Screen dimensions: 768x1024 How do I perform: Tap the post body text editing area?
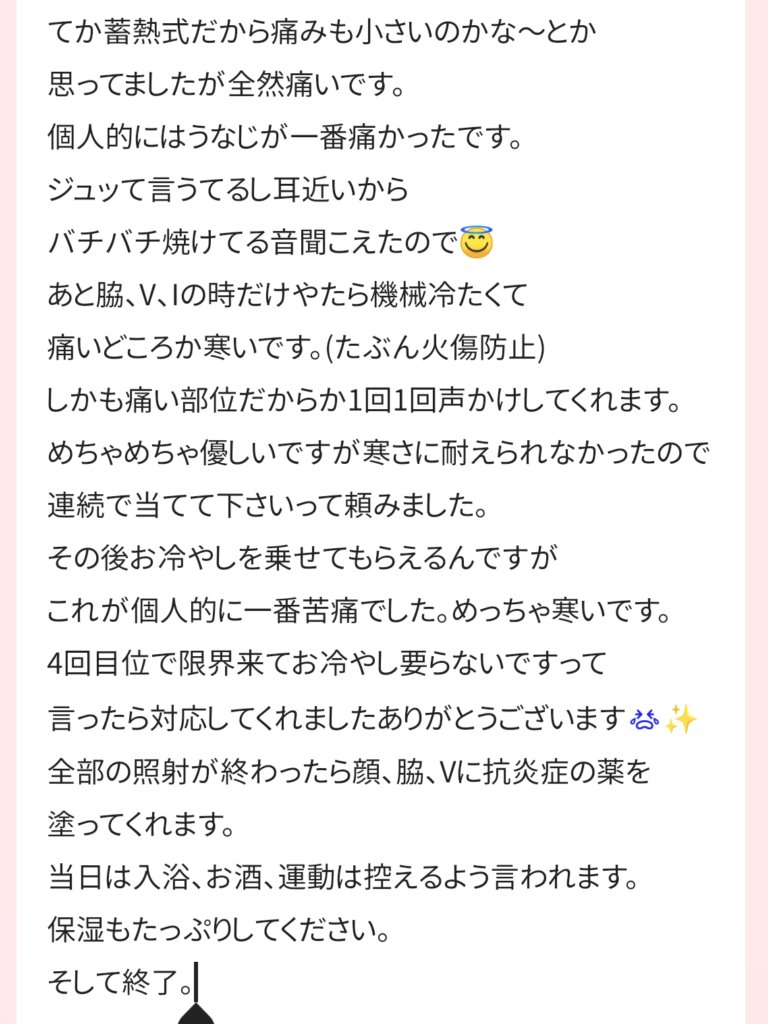tap(380, 500)
